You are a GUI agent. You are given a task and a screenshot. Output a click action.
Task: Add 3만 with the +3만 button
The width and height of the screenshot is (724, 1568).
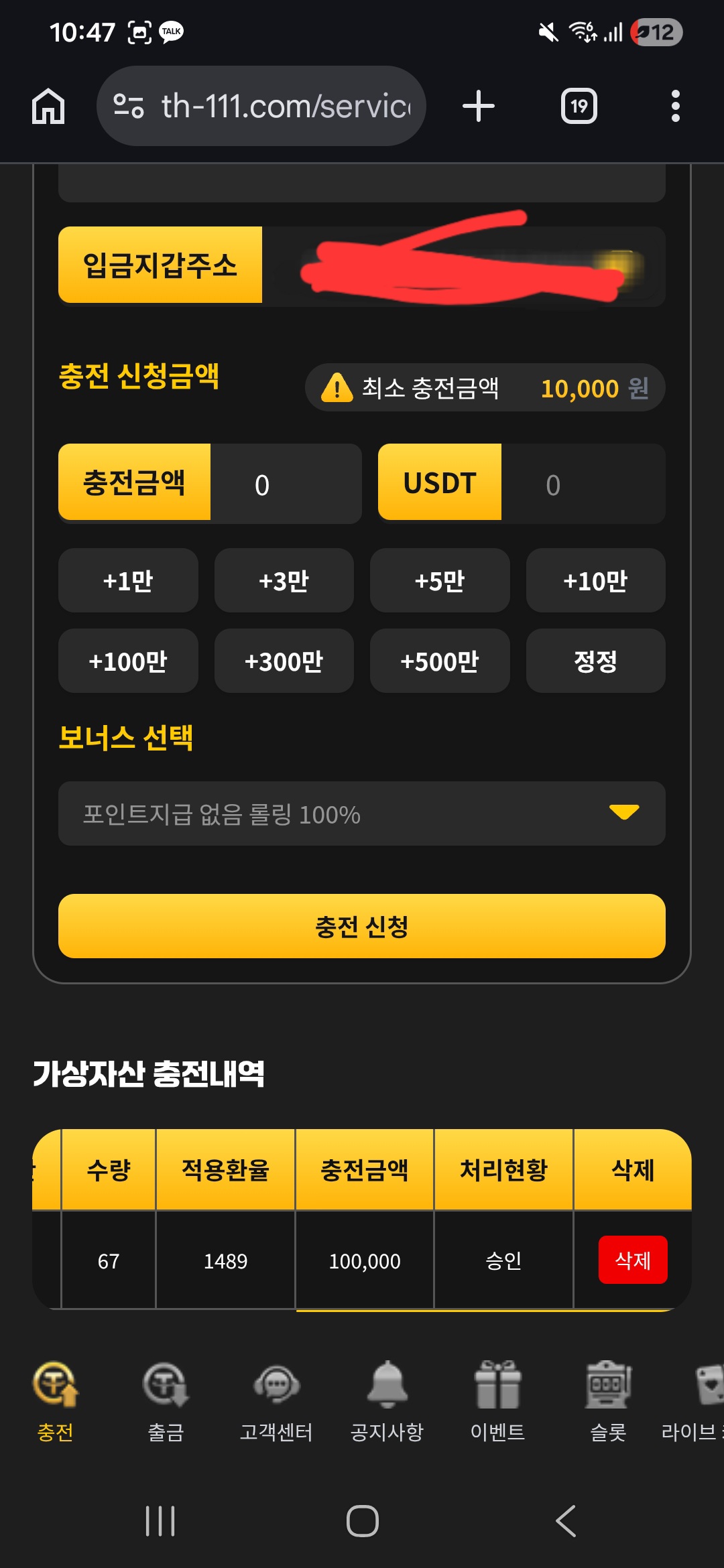point(284,581)
